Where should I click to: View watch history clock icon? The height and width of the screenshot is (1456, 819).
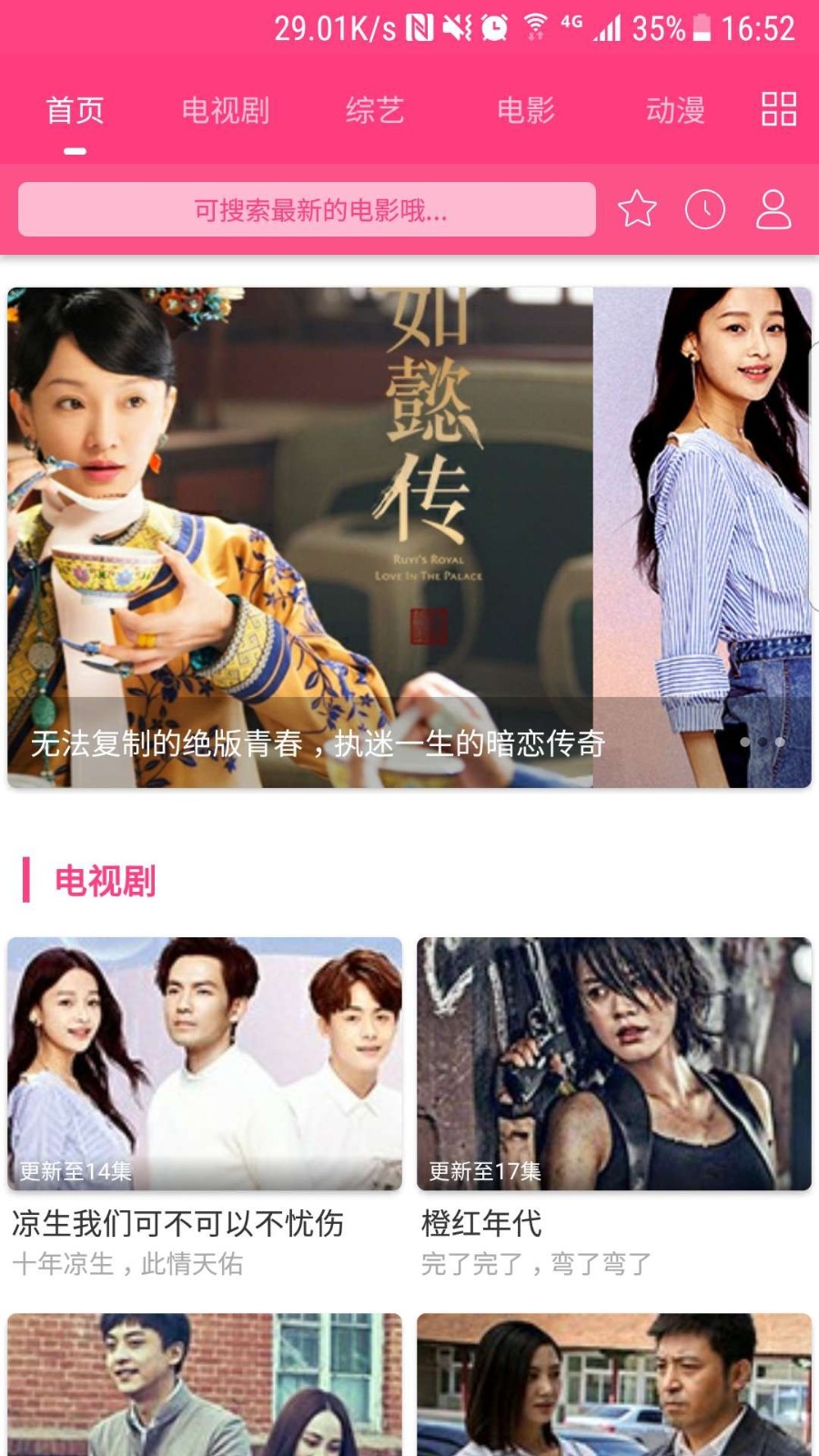click(705, 209)
